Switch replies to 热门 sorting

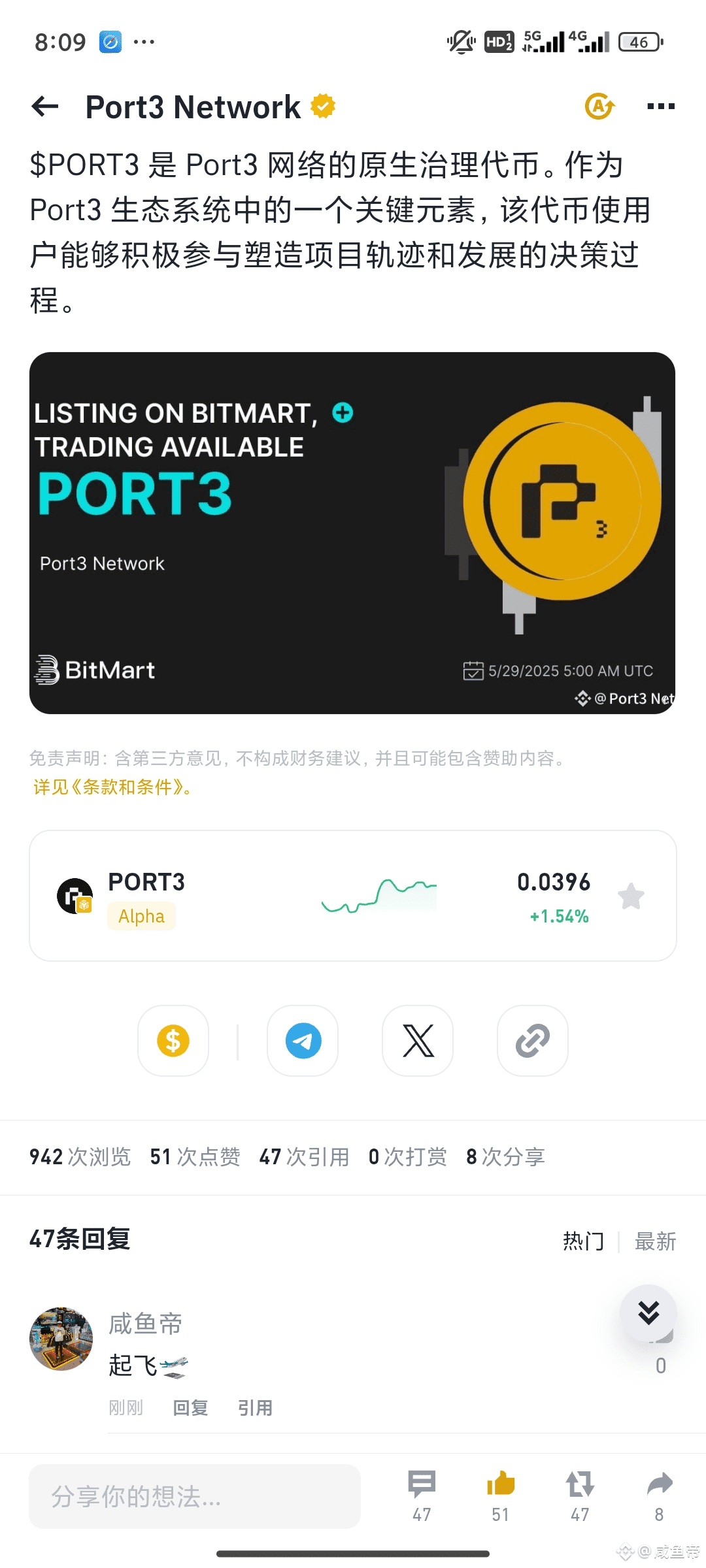pyautogui.click(x=583, y=1241)
